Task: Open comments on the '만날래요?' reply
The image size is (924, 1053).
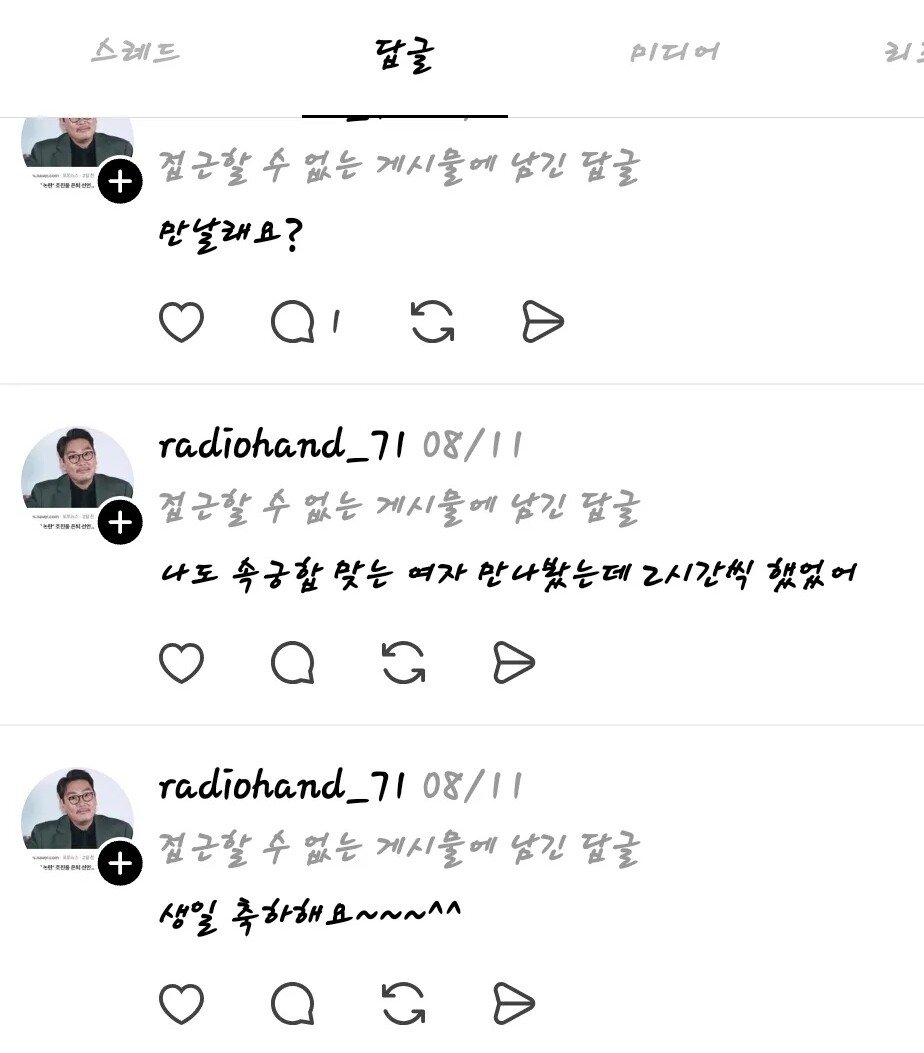Action: (x=293, y=322)
